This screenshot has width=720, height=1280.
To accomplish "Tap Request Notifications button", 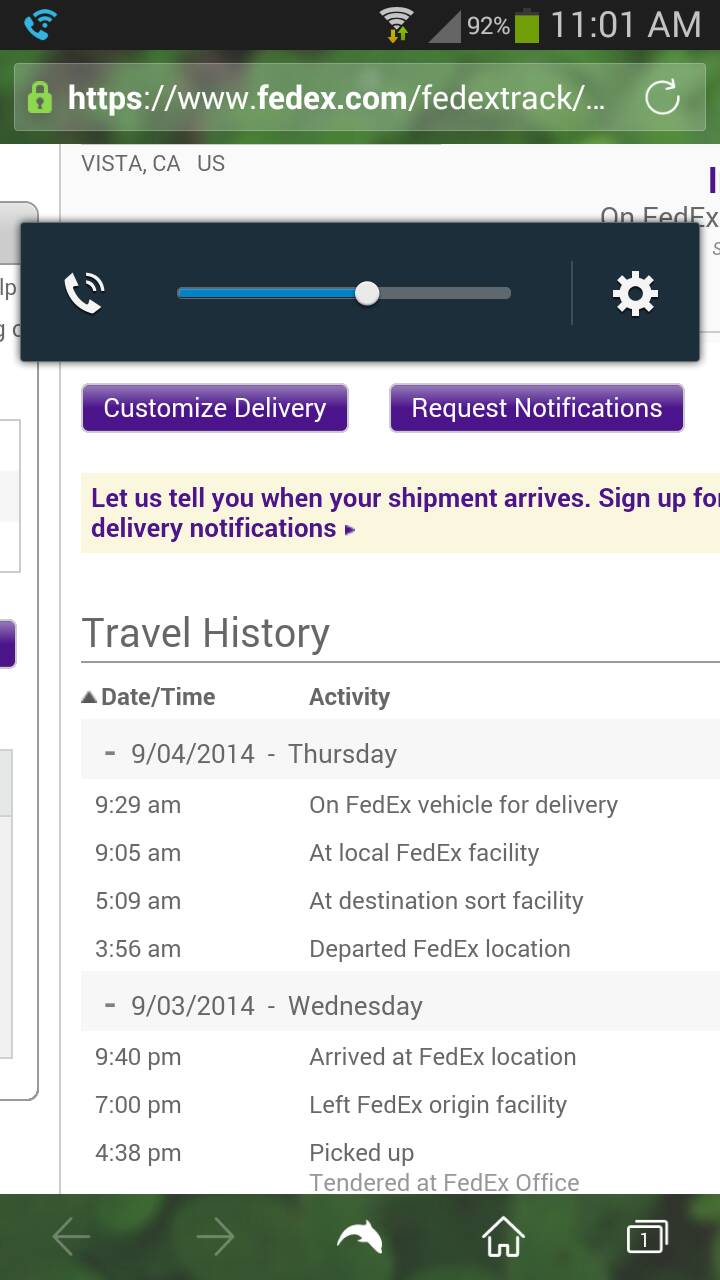I will pyautogui.click(x=537, y=408).
